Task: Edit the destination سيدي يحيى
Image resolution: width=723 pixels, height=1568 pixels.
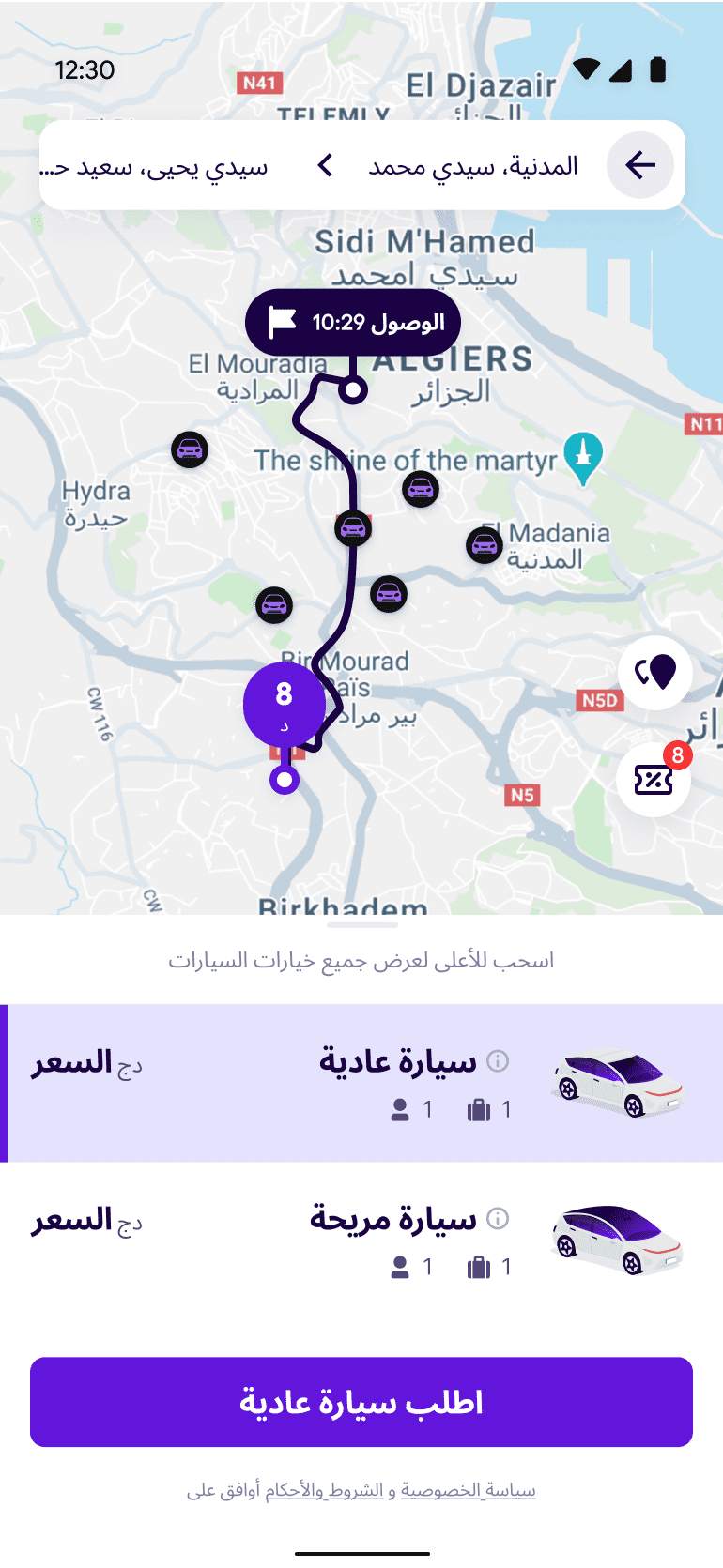Action: click(155, 167)
